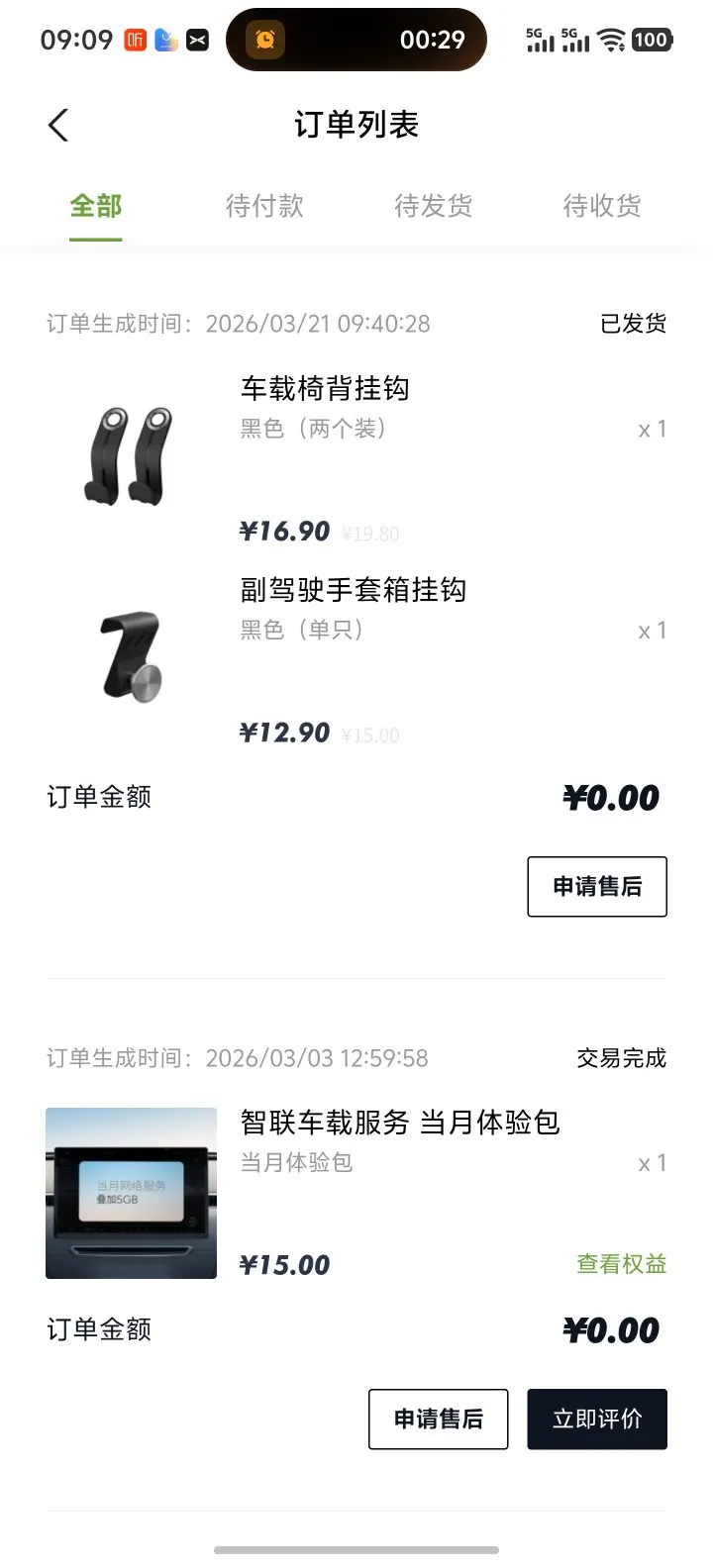Viewport: 713px width, 1568px height.
Task: Tap the 查看权益 link
Action: [x=621, y=1264]
